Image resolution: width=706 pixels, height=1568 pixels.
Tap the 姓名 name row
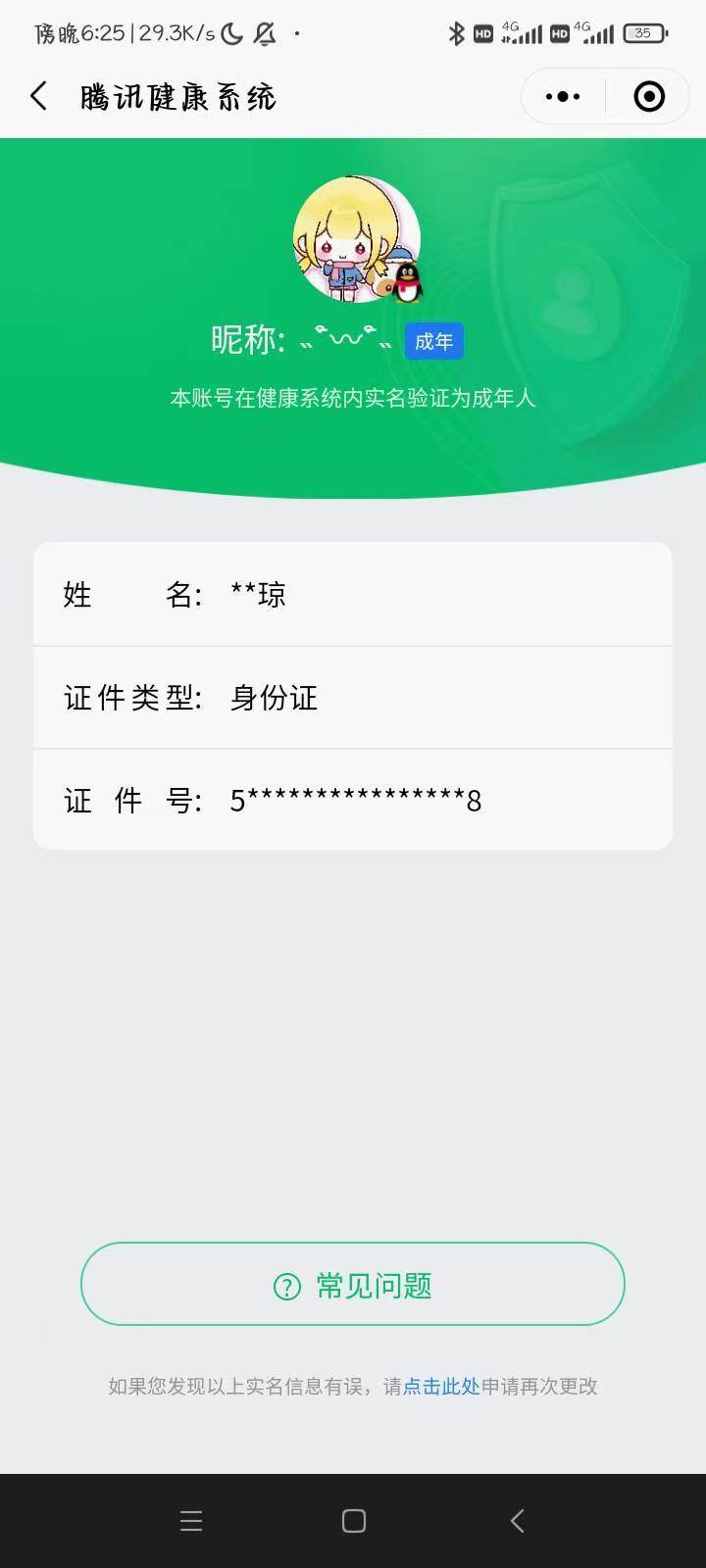point(353,594)
